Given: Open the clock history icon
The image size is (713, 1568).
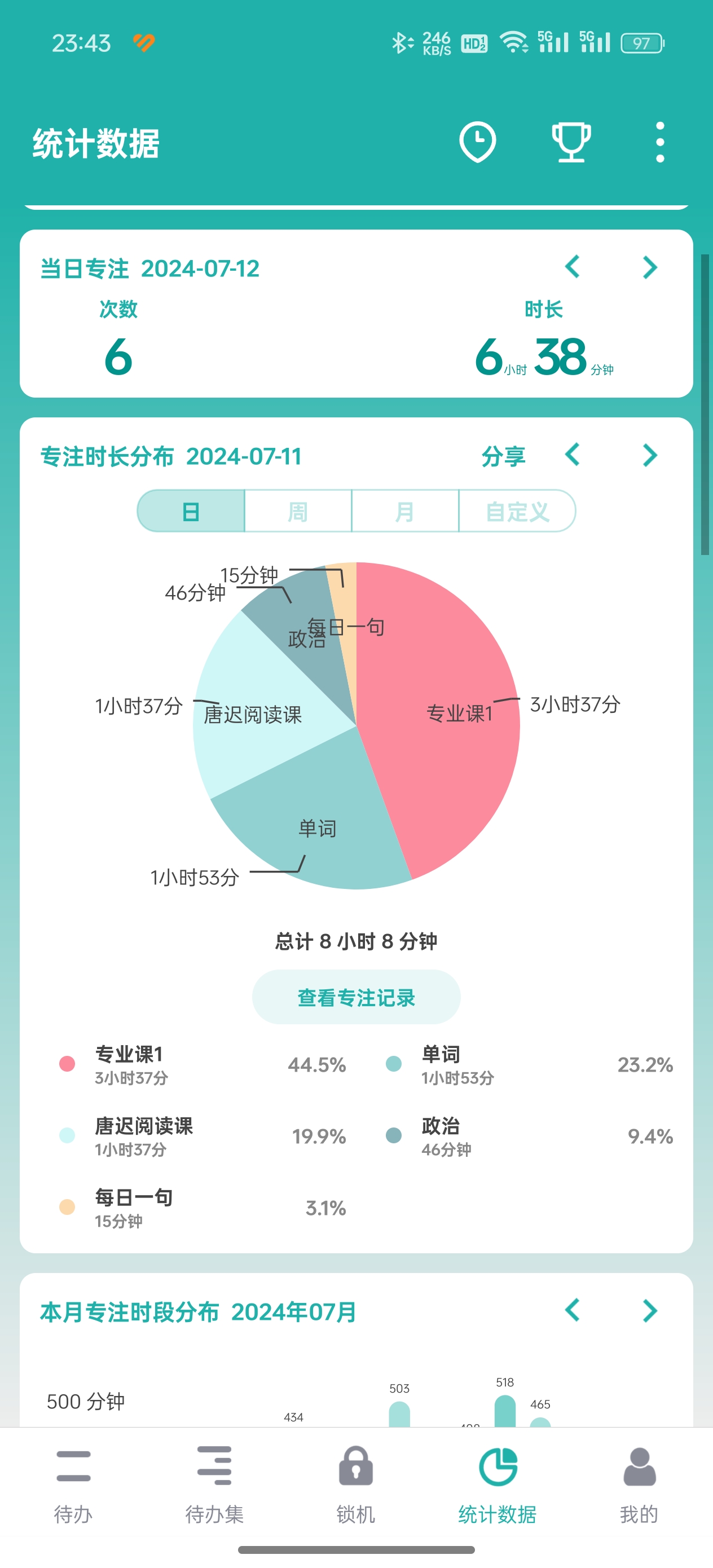Looking at the screenshot, I should [x=477, y=143].
